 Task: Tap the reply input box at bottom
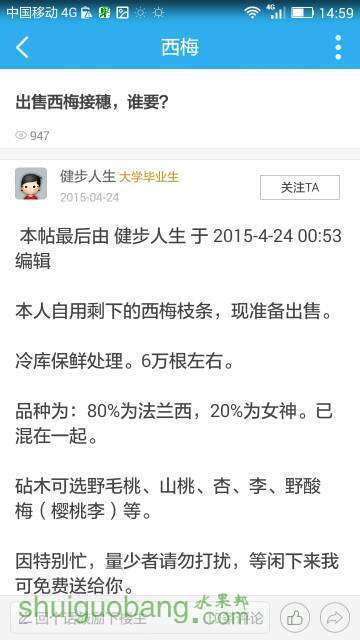(139, 618)
